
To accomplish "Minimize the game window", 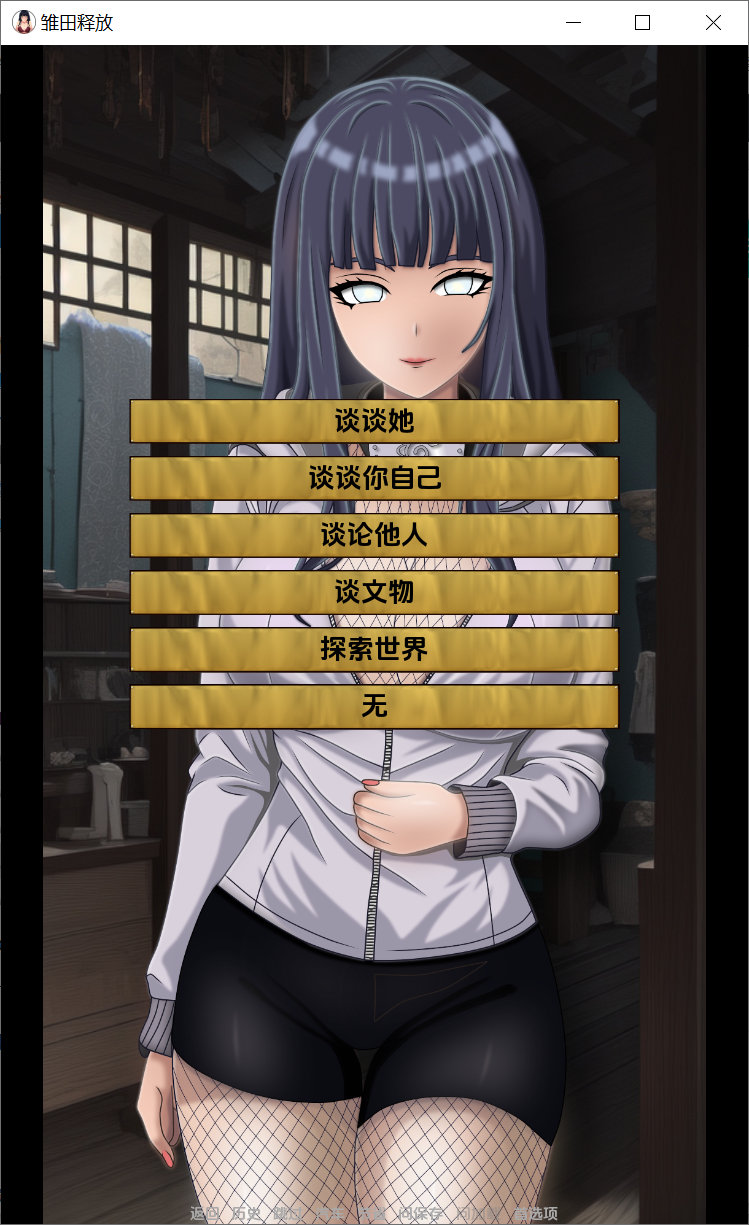I will (x=573, y=23).
